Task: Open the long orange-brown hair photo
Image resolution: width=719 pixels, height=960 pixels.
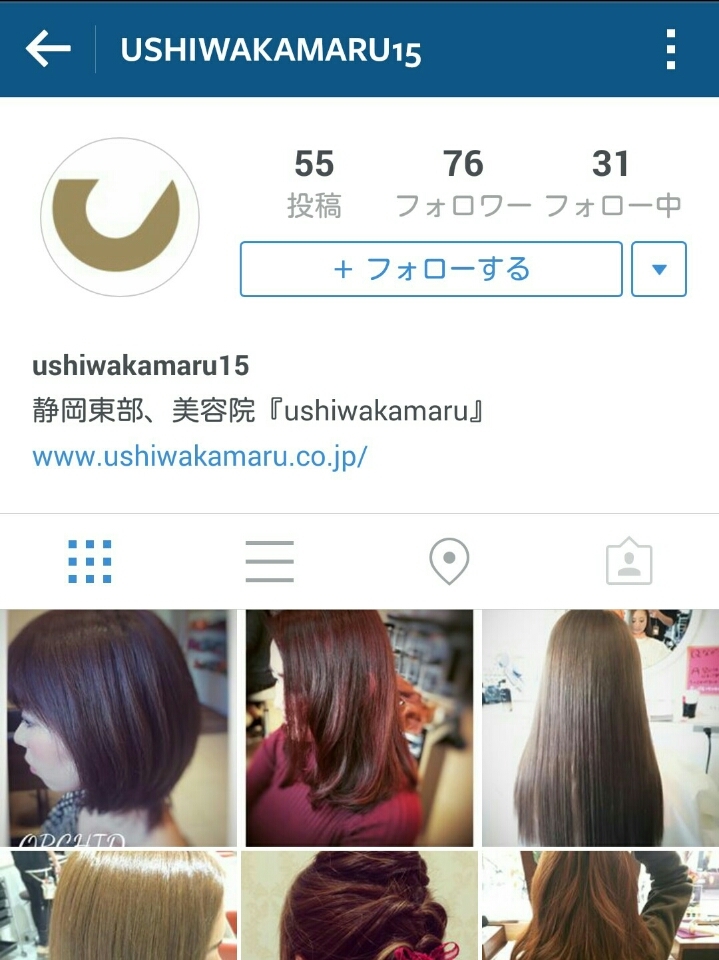Action: [600, 906]
